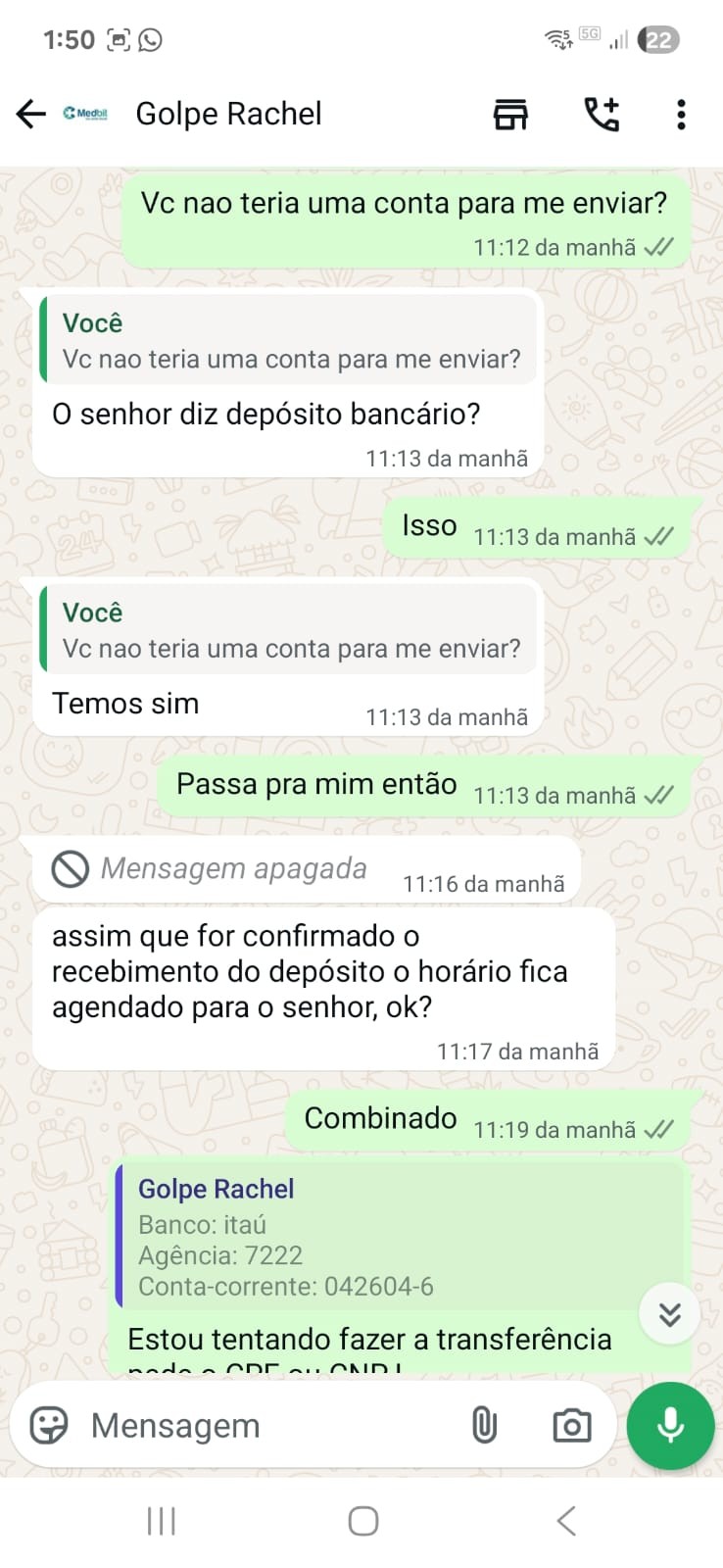Open the camera from the message bar

point(571,1426)
